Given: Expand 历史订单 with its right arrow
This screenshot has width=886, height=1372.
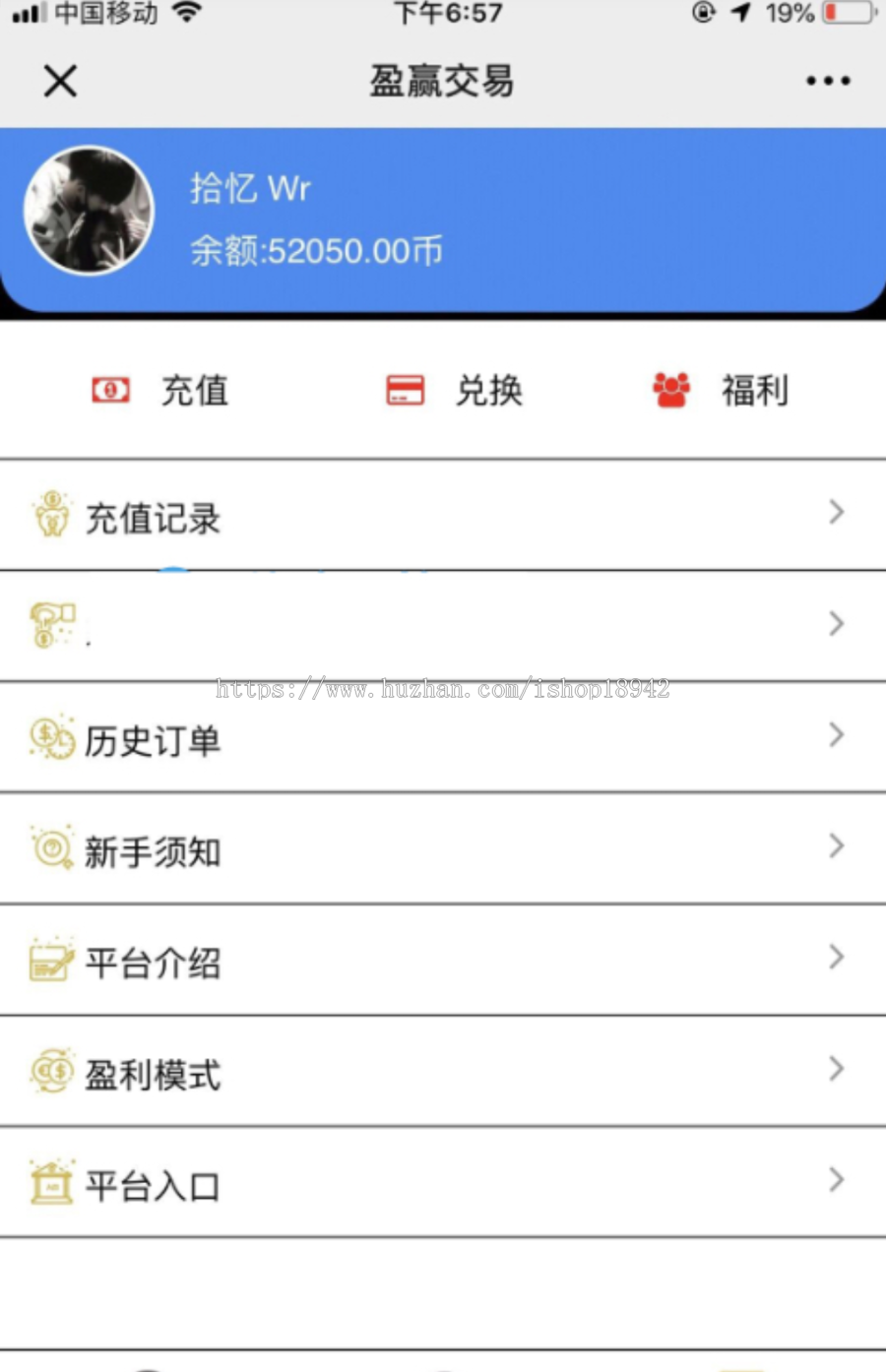Looking at the screenshot, I should 837,735.
